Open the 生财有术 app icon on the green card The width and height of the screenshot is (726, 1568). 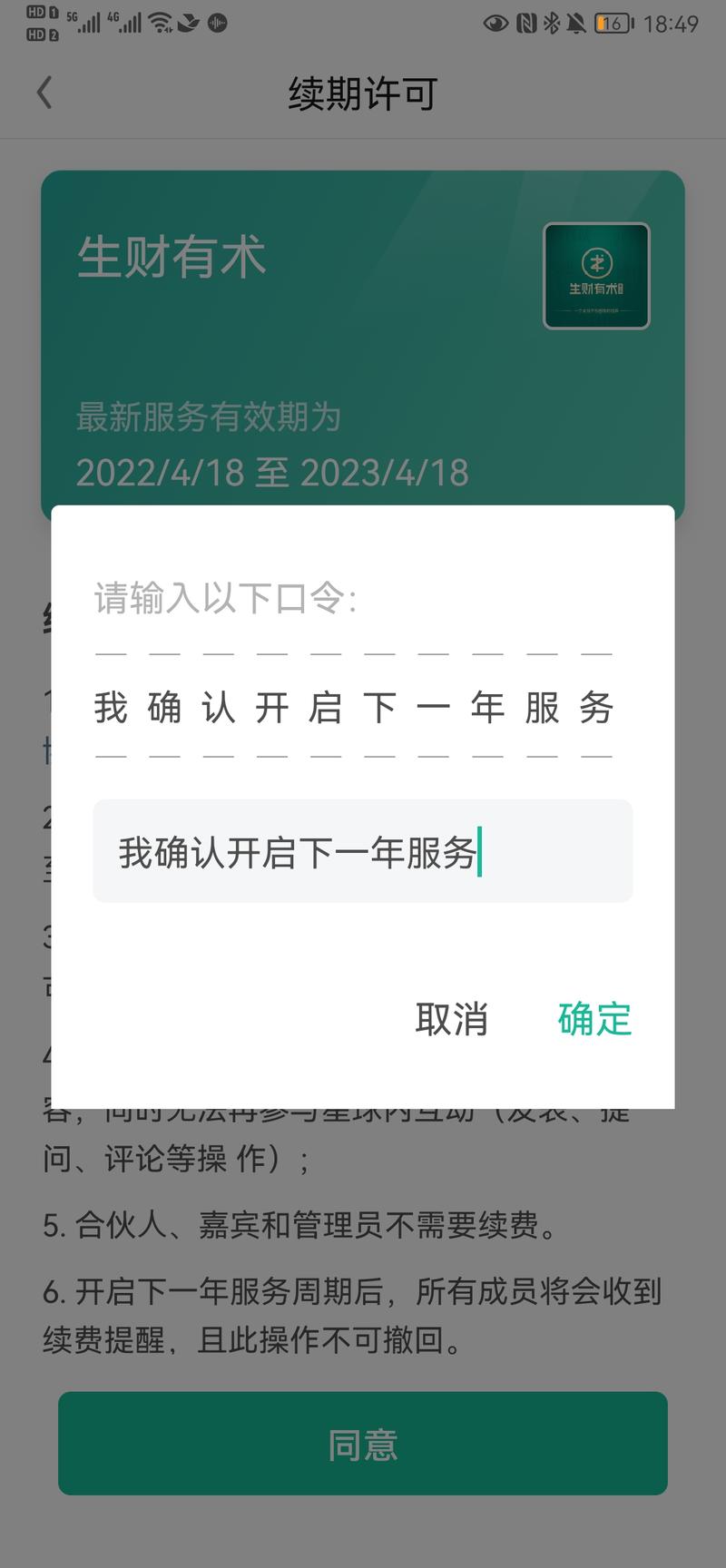tap(596, 275)
